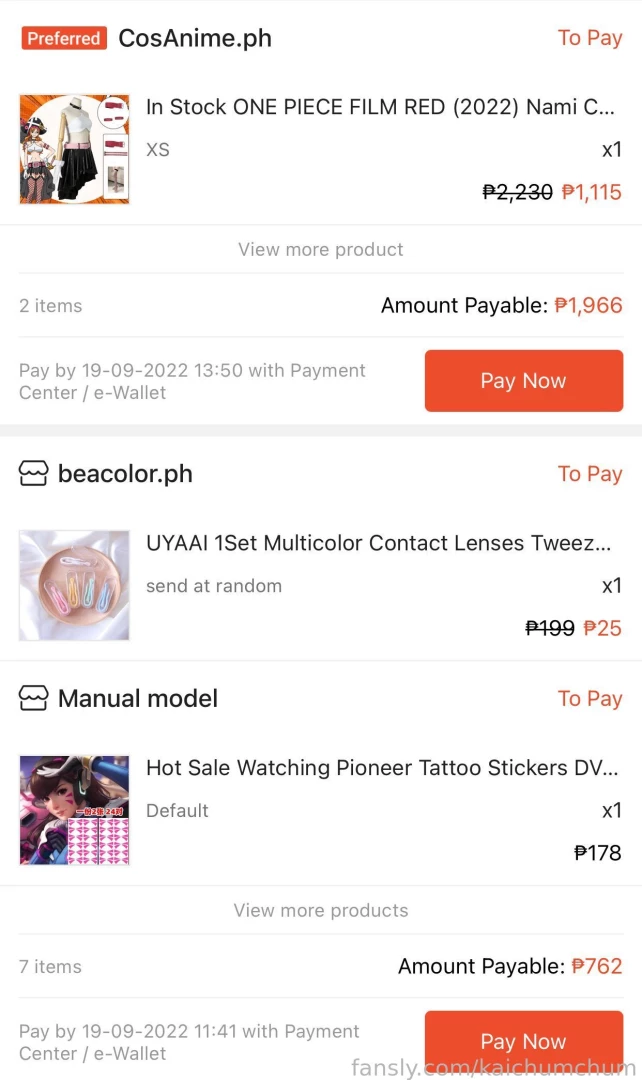Visit the beacolor.ph store
The height and width of the screenshot is (1080, 642).
(x=124, y=474)
